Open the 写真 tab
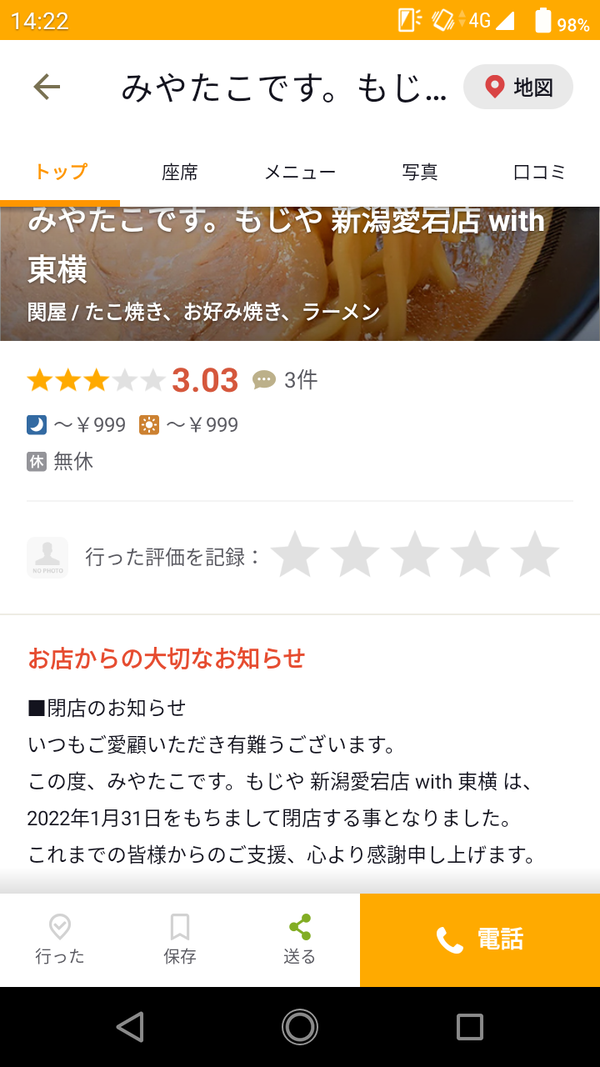 (420, 172)
